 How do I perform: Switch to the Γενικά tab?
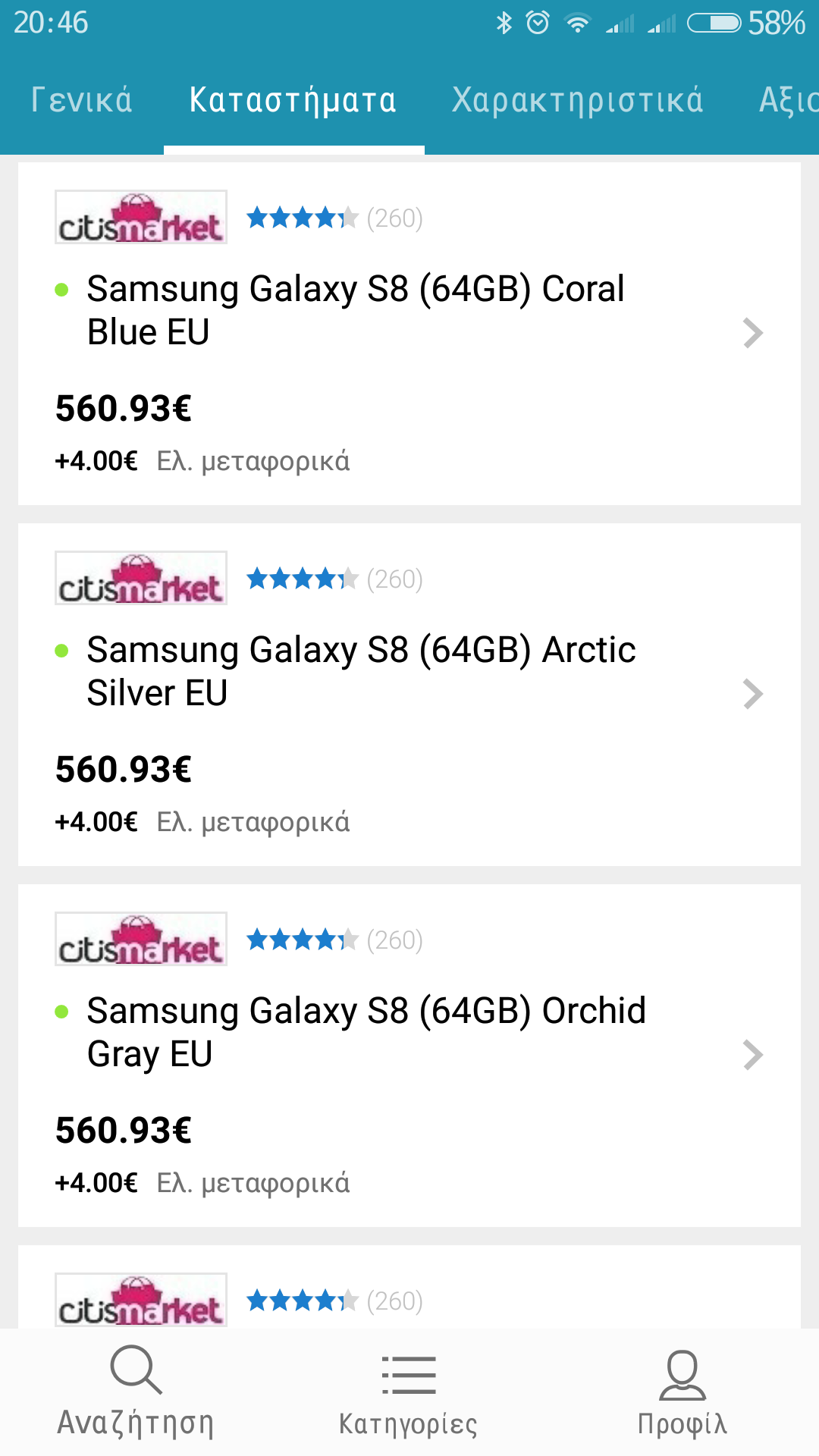[x=81, y=100]
